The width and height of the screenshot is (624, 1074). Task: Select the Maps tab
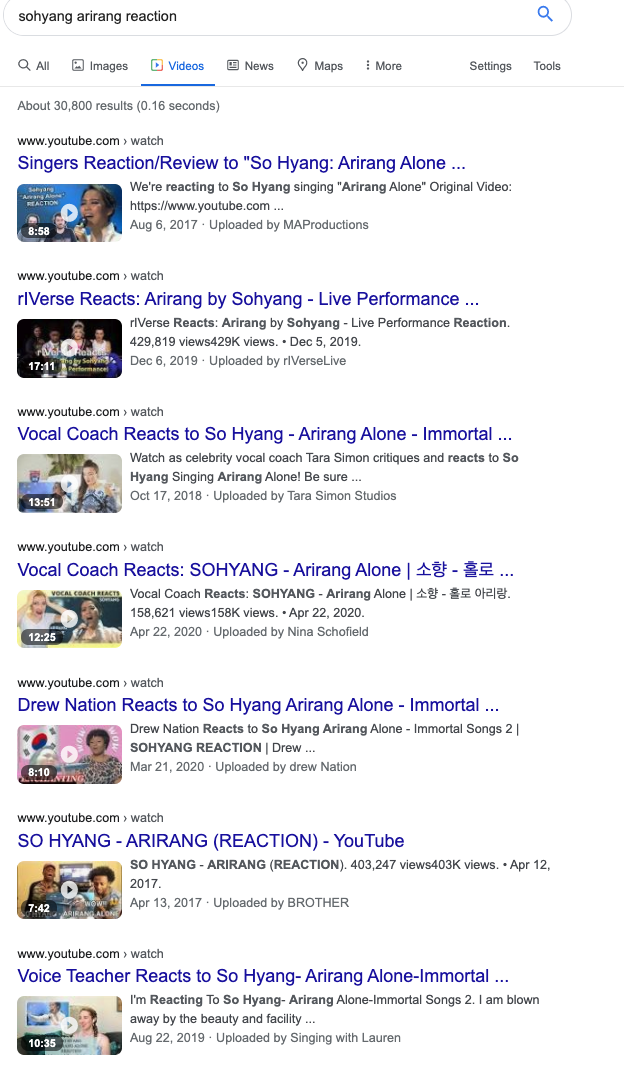[x=320, y=66]
